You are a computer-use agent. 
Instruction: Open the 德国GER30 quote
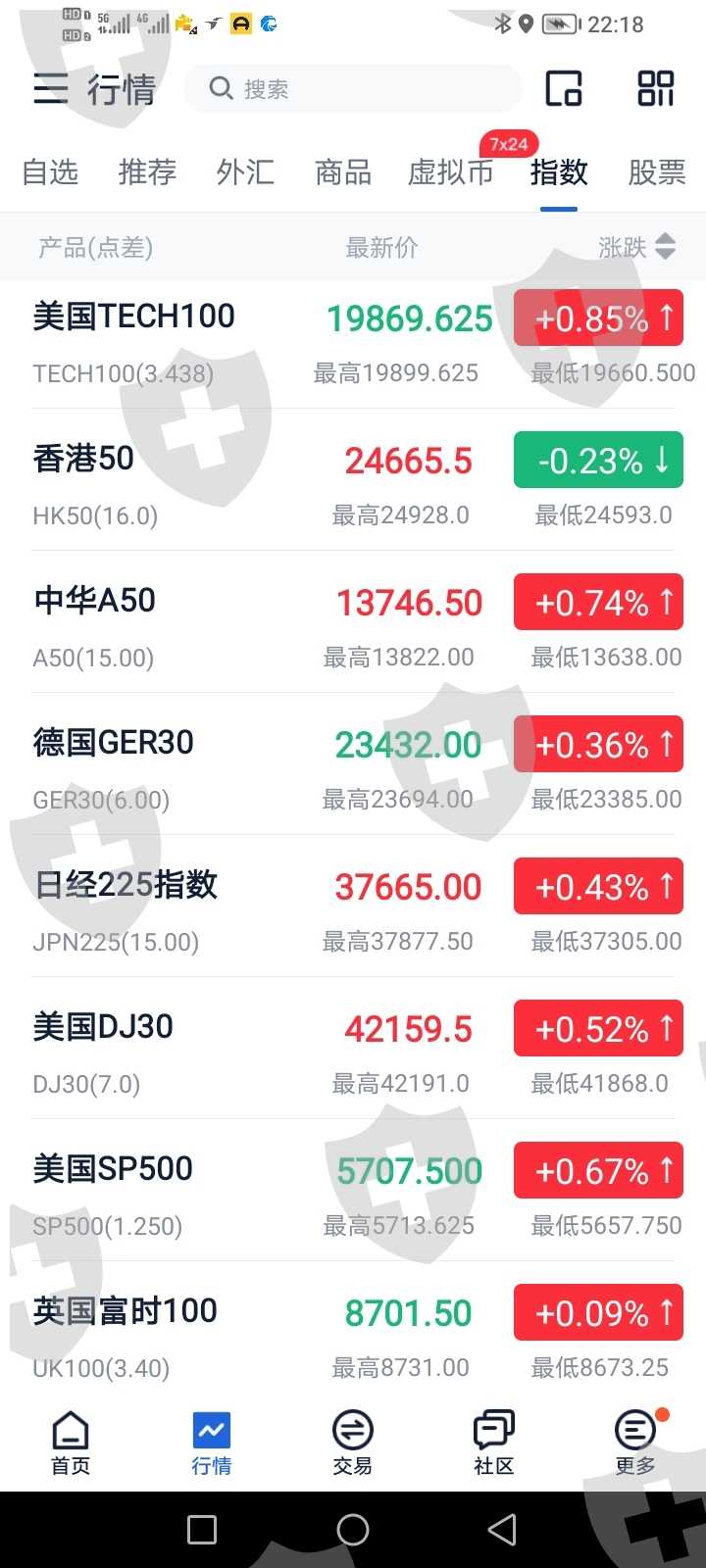114,743
